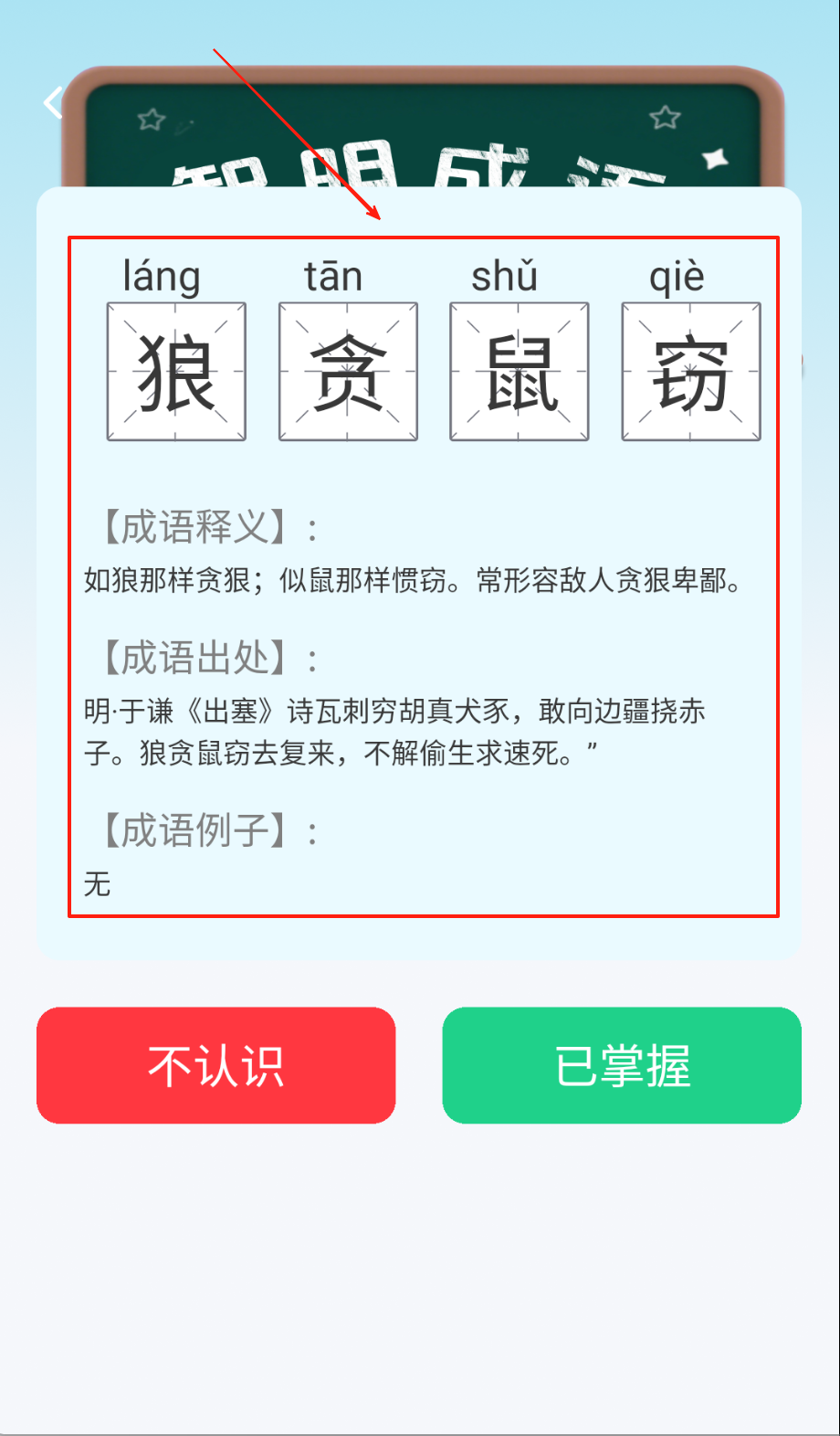Go back using the top-left arrow
Image resolution: width=840 pixels, height=1436 pixels.
click(x=53, y=102)
